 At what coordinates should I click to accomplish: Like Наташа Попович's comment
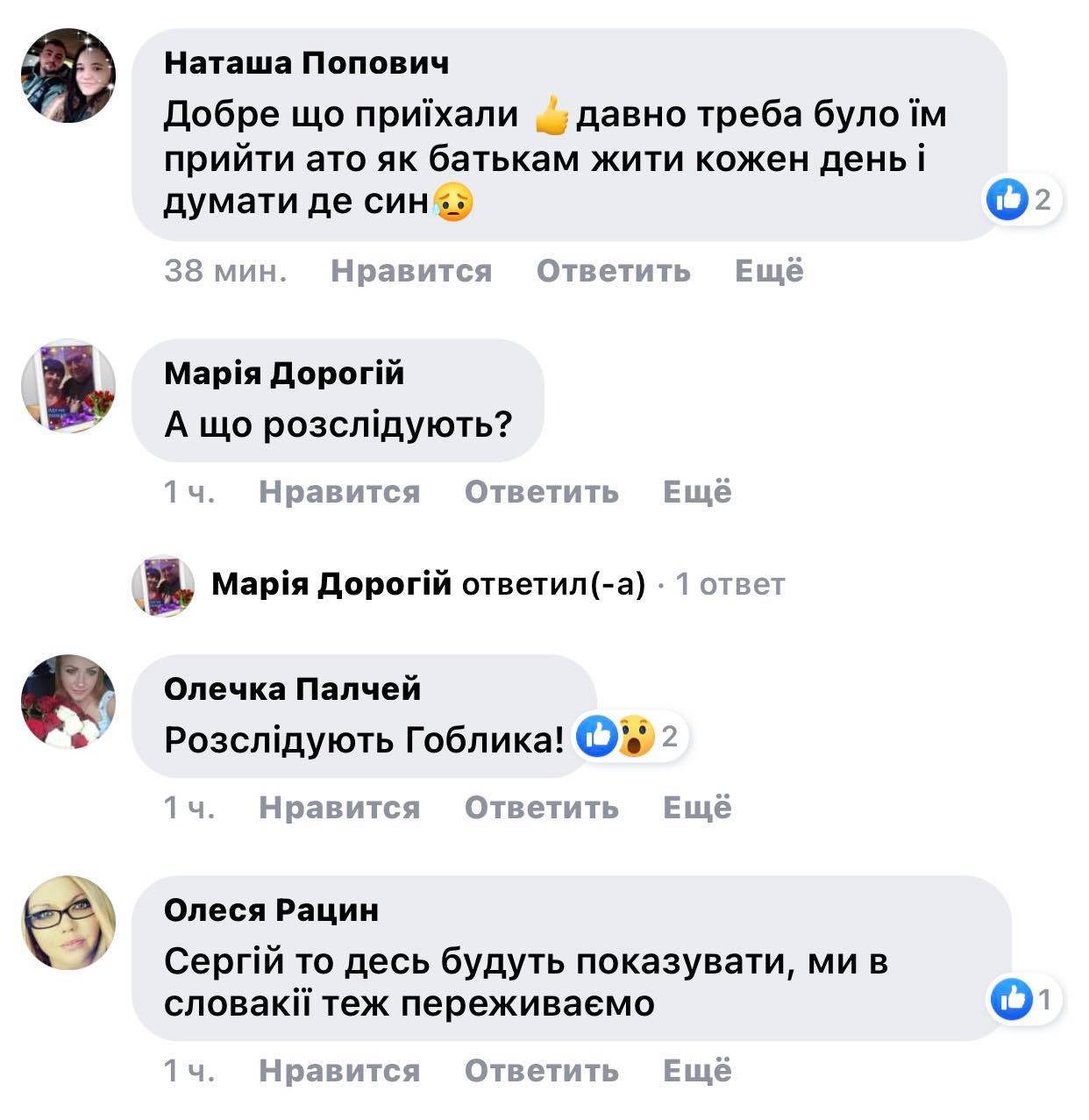(x=410, y=271)
